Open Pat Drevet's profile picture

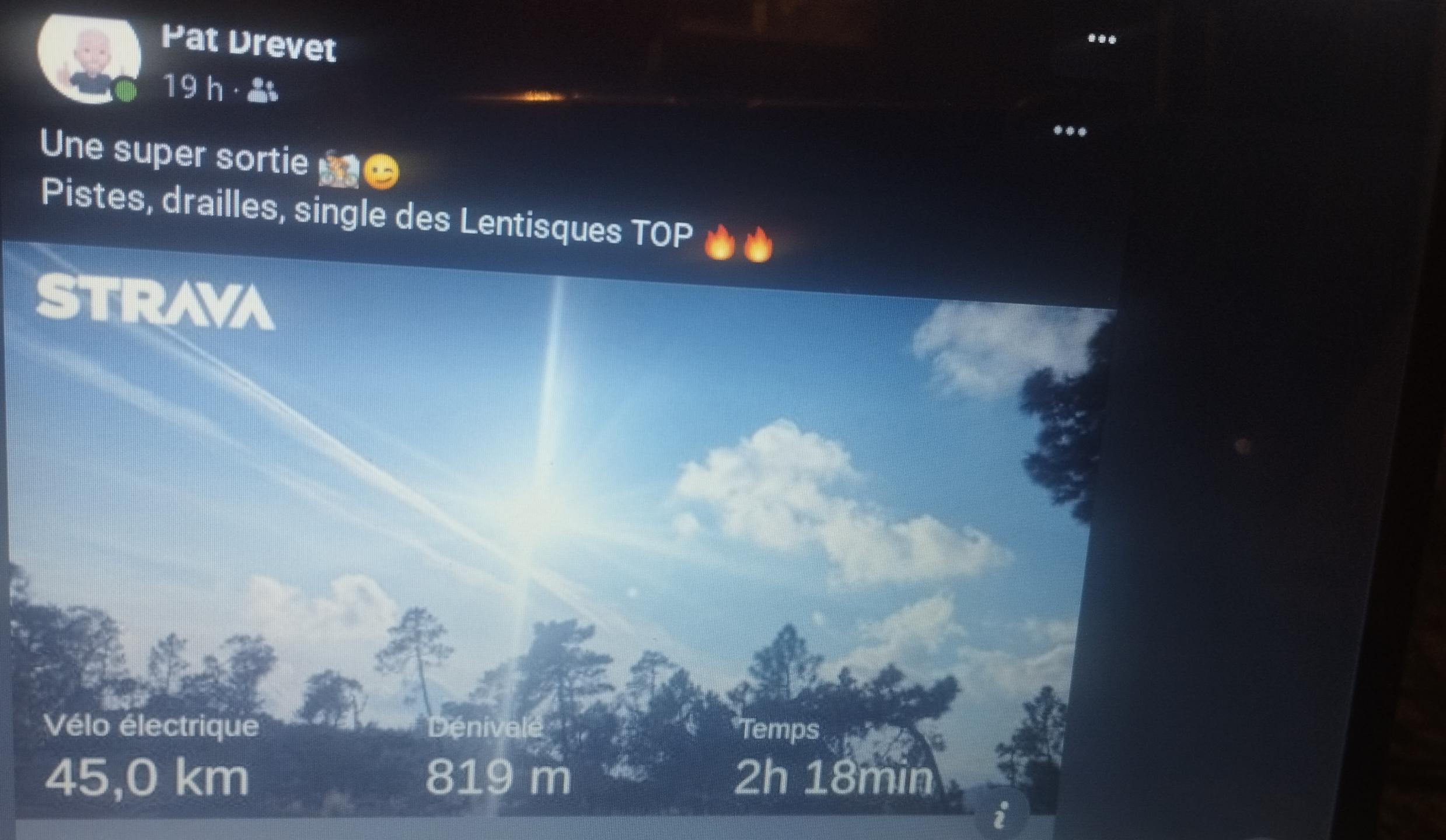(x=89, y=59)
